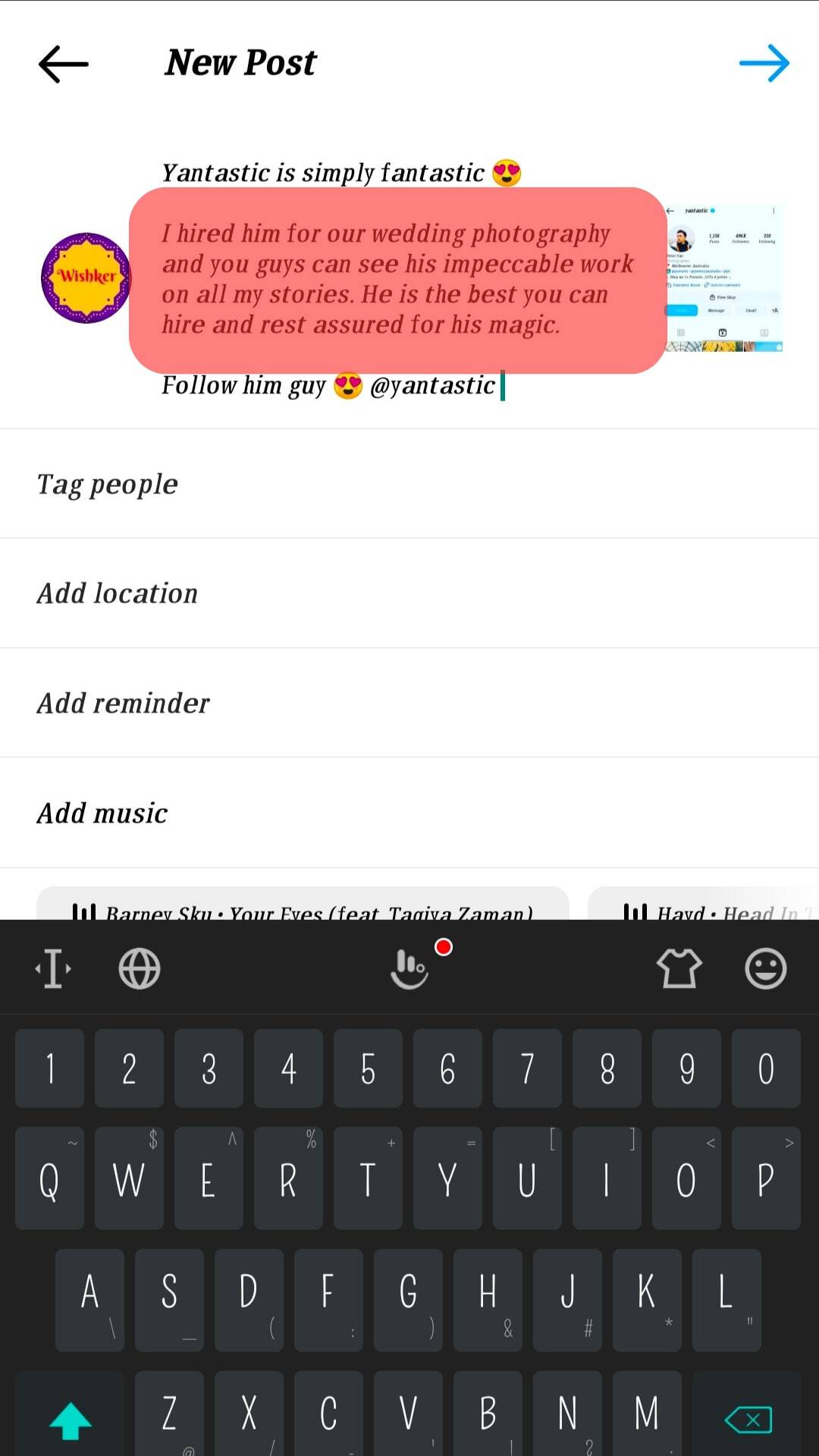Image resolution: width=819 pixels, height=1456 pixels.
Task: Select the Barney Sku Your Eyes music chip
Action: tap(303, 906)
